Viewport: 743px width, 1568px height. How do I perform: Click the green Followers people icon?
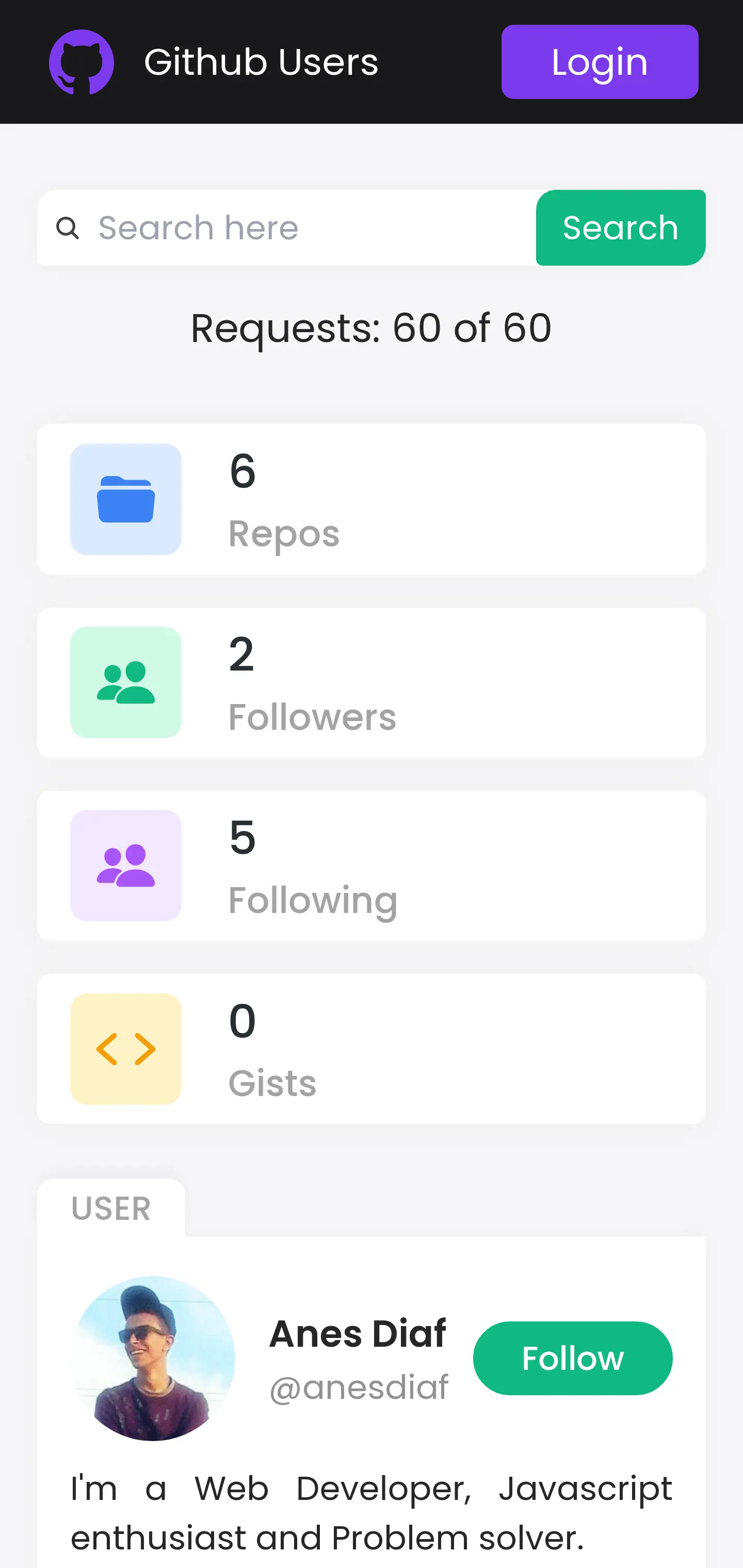click(x=125, y=683)
